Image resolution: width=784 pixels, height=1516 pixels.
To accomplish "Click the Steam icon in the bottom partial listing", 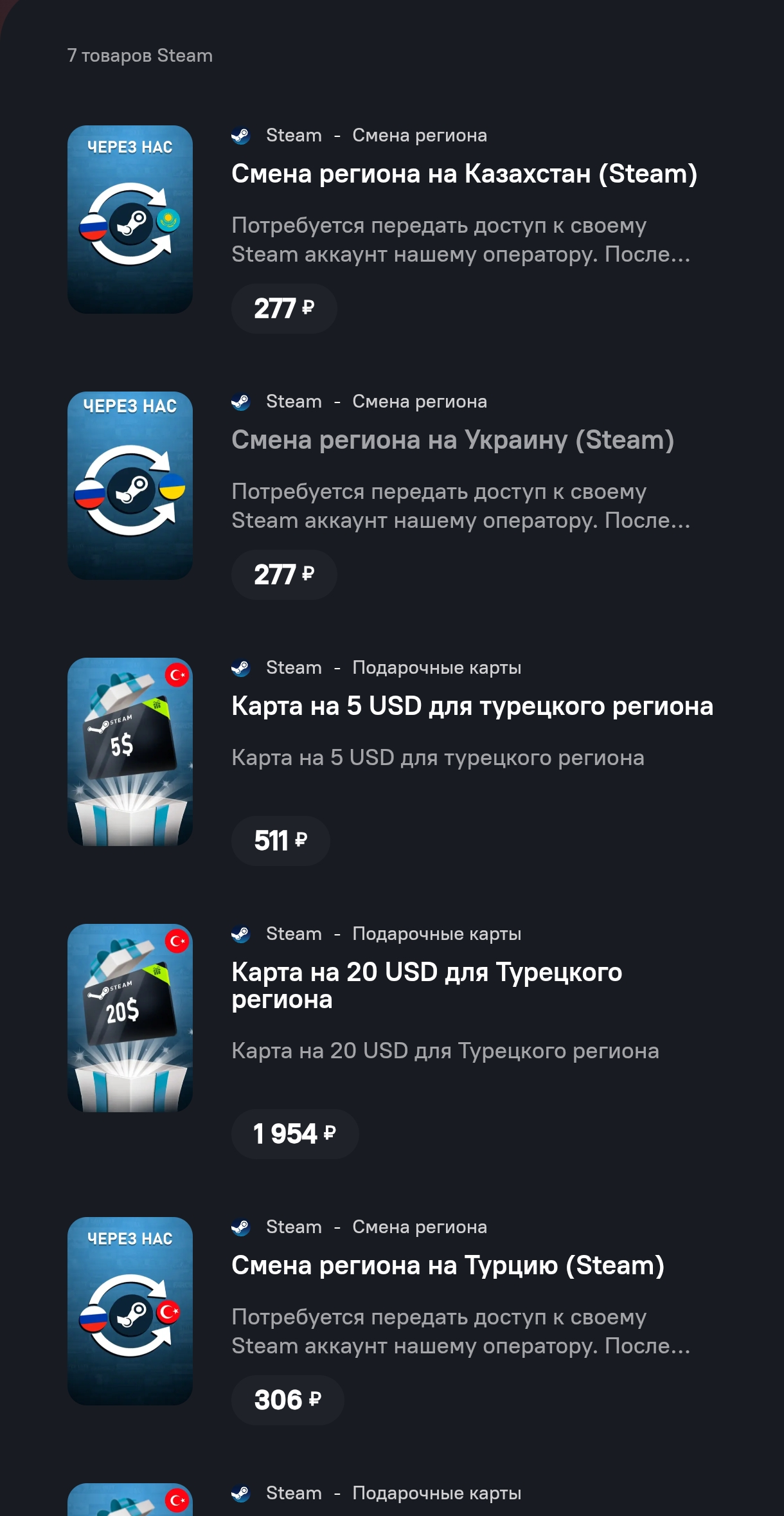I will coord(243,1493).
